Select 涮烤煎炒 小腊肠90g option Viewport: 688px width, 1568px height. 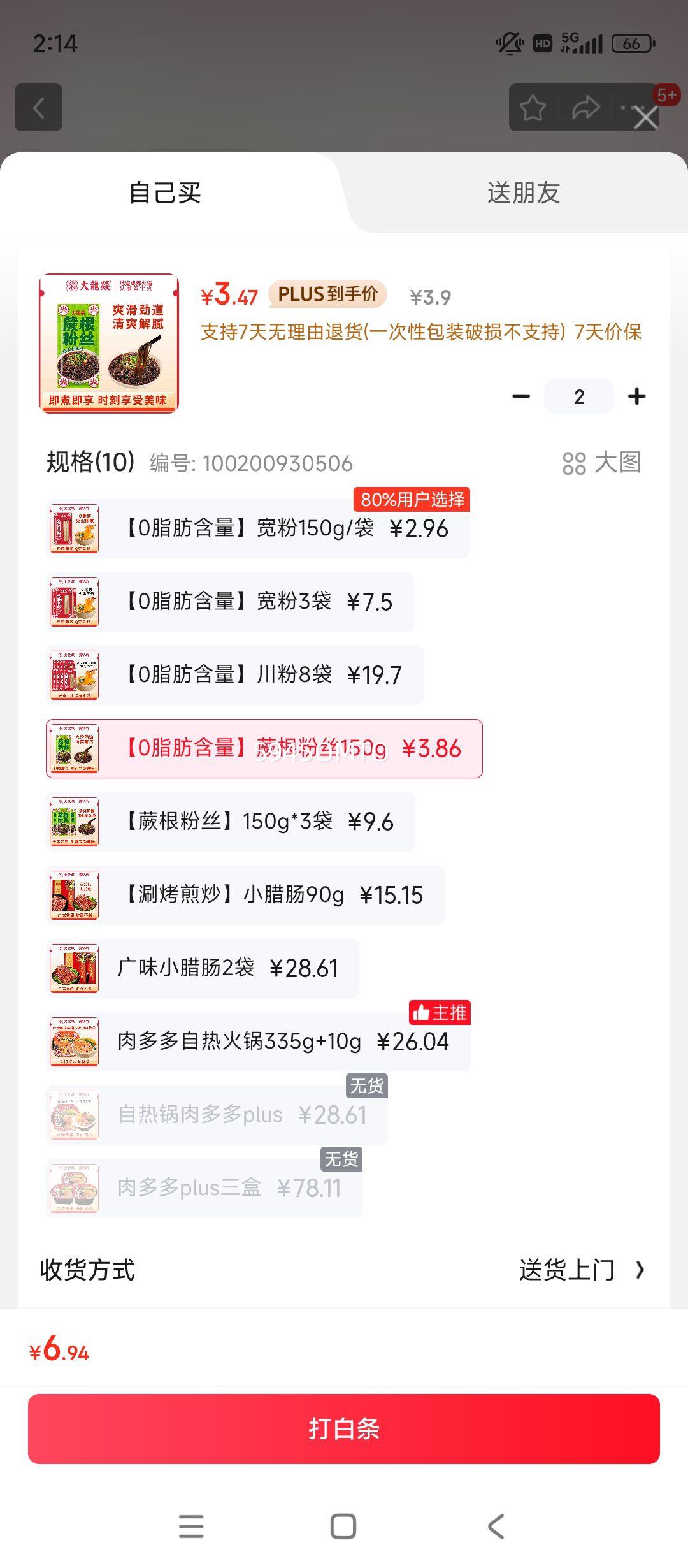[245, 895]
